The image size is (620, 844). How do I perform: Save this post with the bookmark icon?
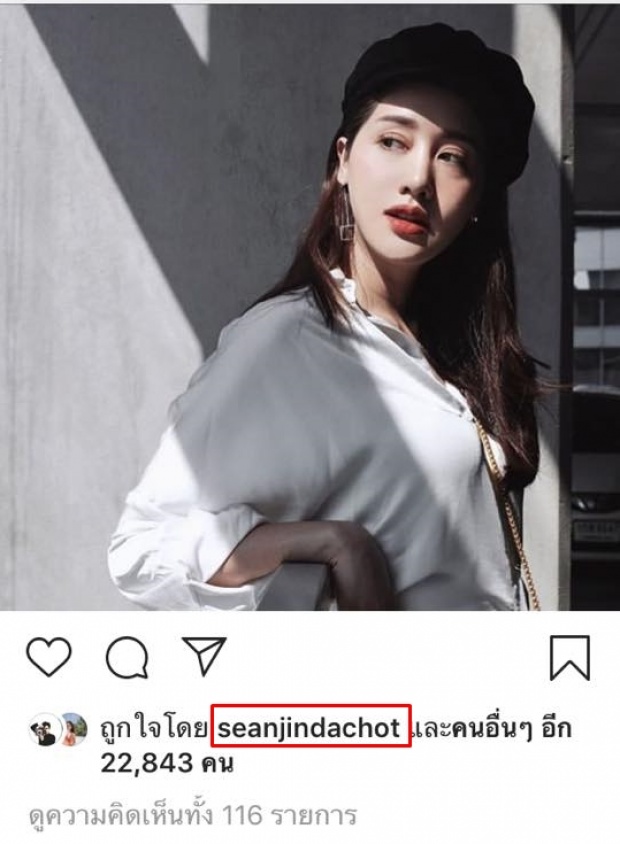pyautogui.click(x=570, y=658)
